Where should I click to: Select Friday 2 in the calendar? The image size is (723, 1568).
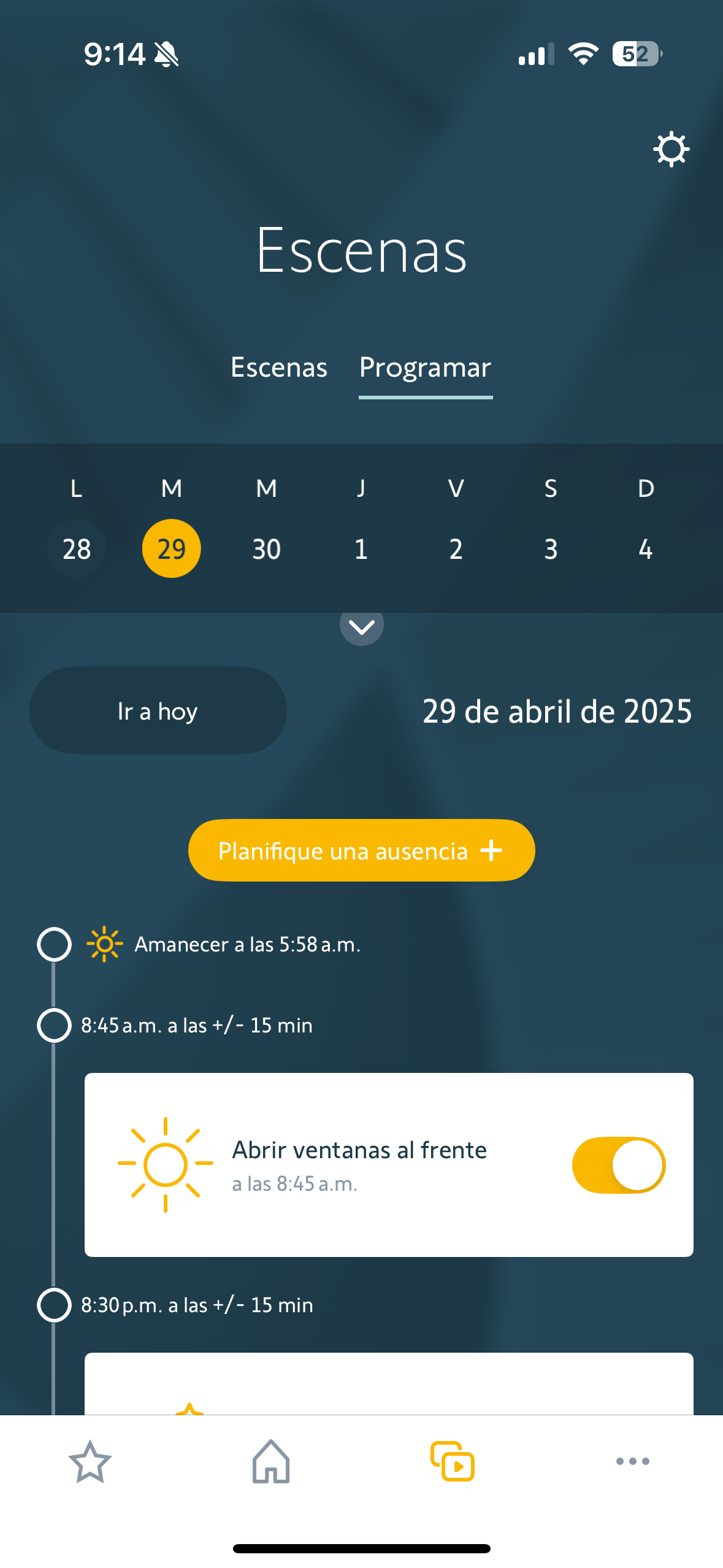(456, 548)
